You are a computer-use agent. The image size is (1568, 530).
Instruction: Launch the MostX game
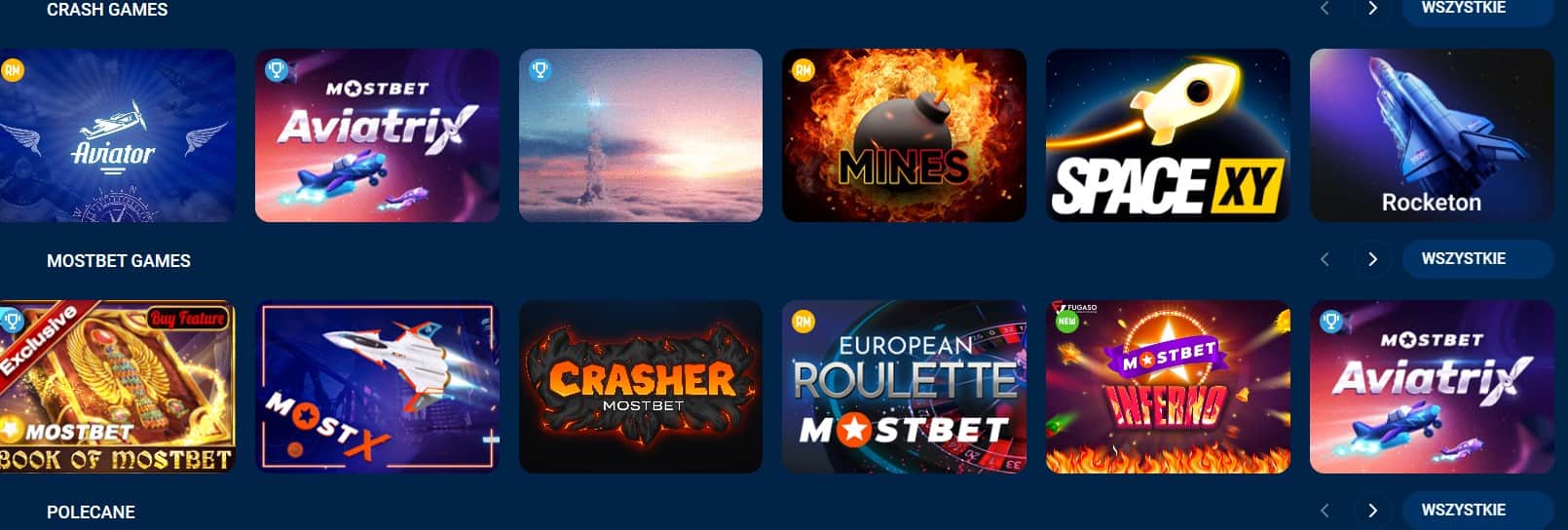click(377, 386)
